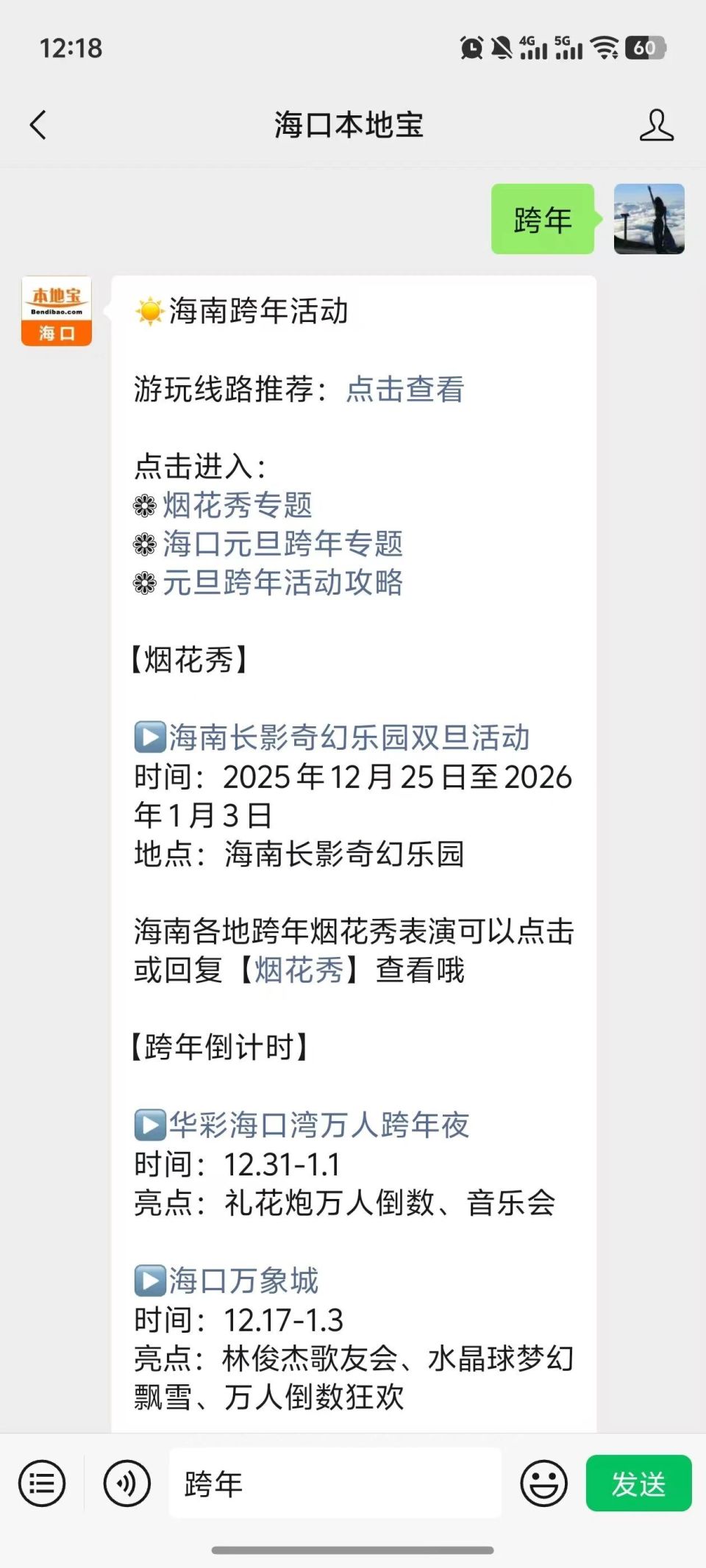Open the 点击查看 route recommendation link
Screen dimensions: 706x1568
click(405, 390)
